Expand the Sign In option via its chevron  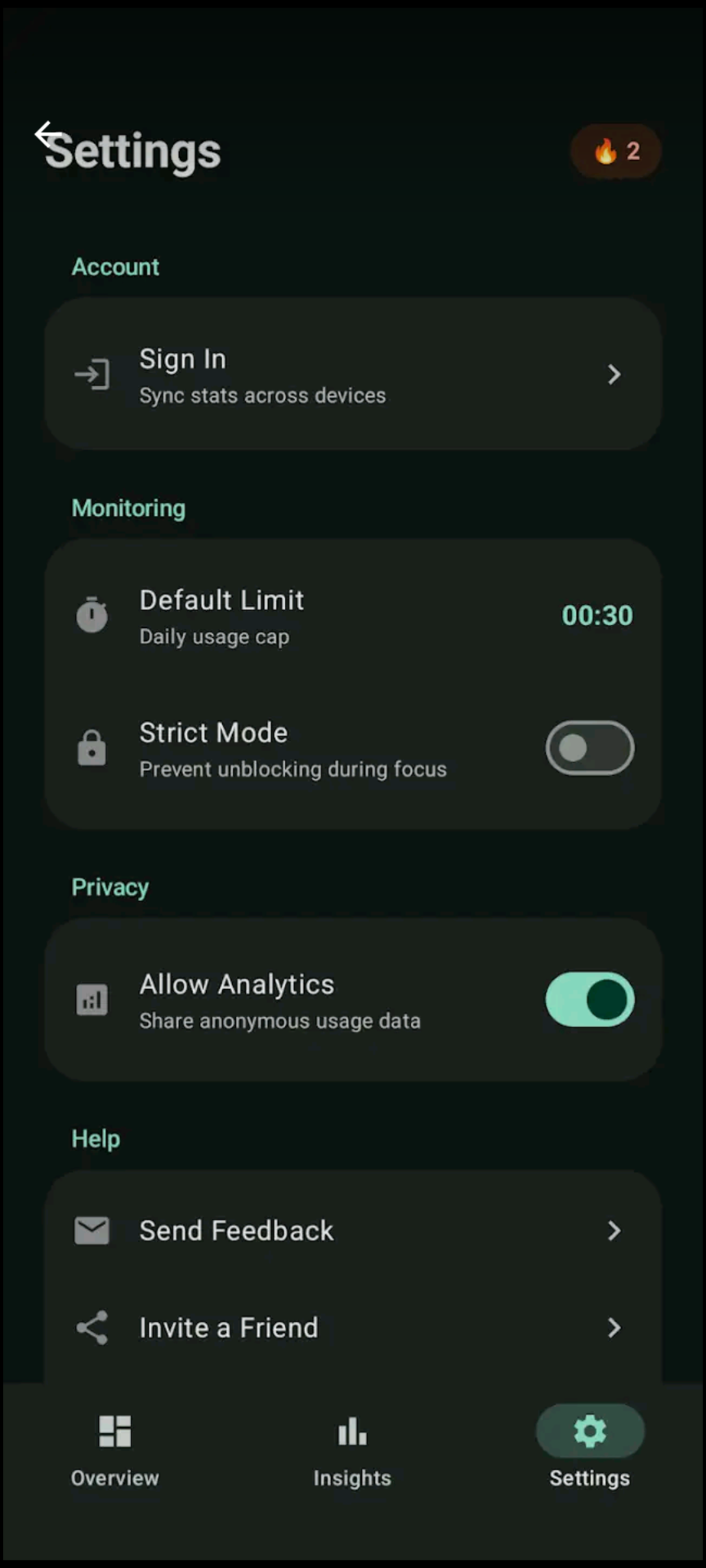pyautogui.click(x=614, y=374)
